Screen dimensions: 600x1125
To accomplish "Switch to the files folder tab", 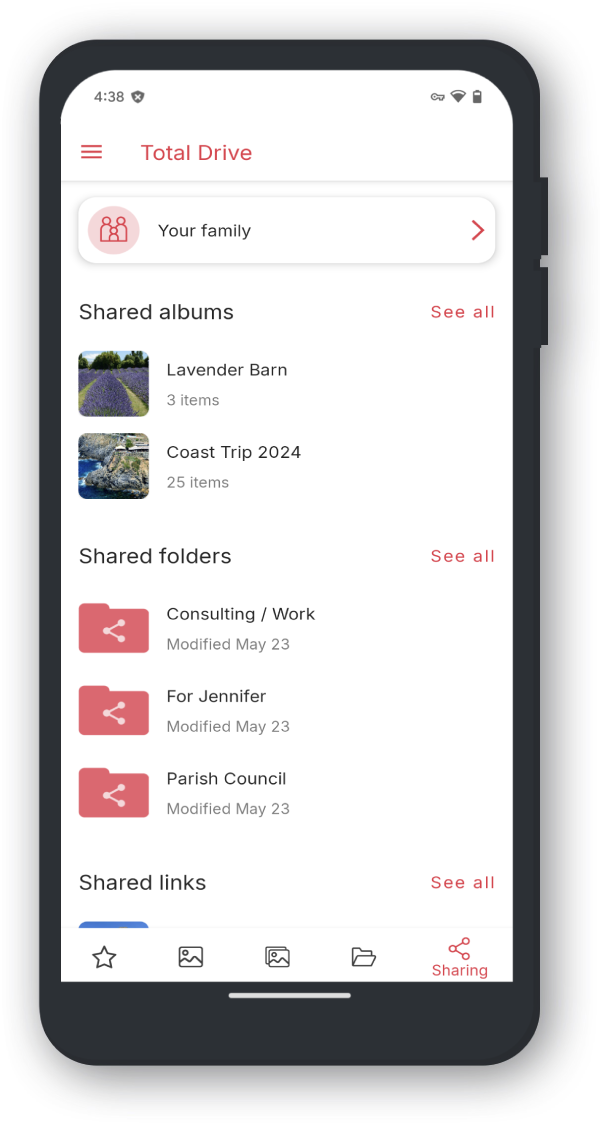I will pyautogui.click(x=363, y=957).
